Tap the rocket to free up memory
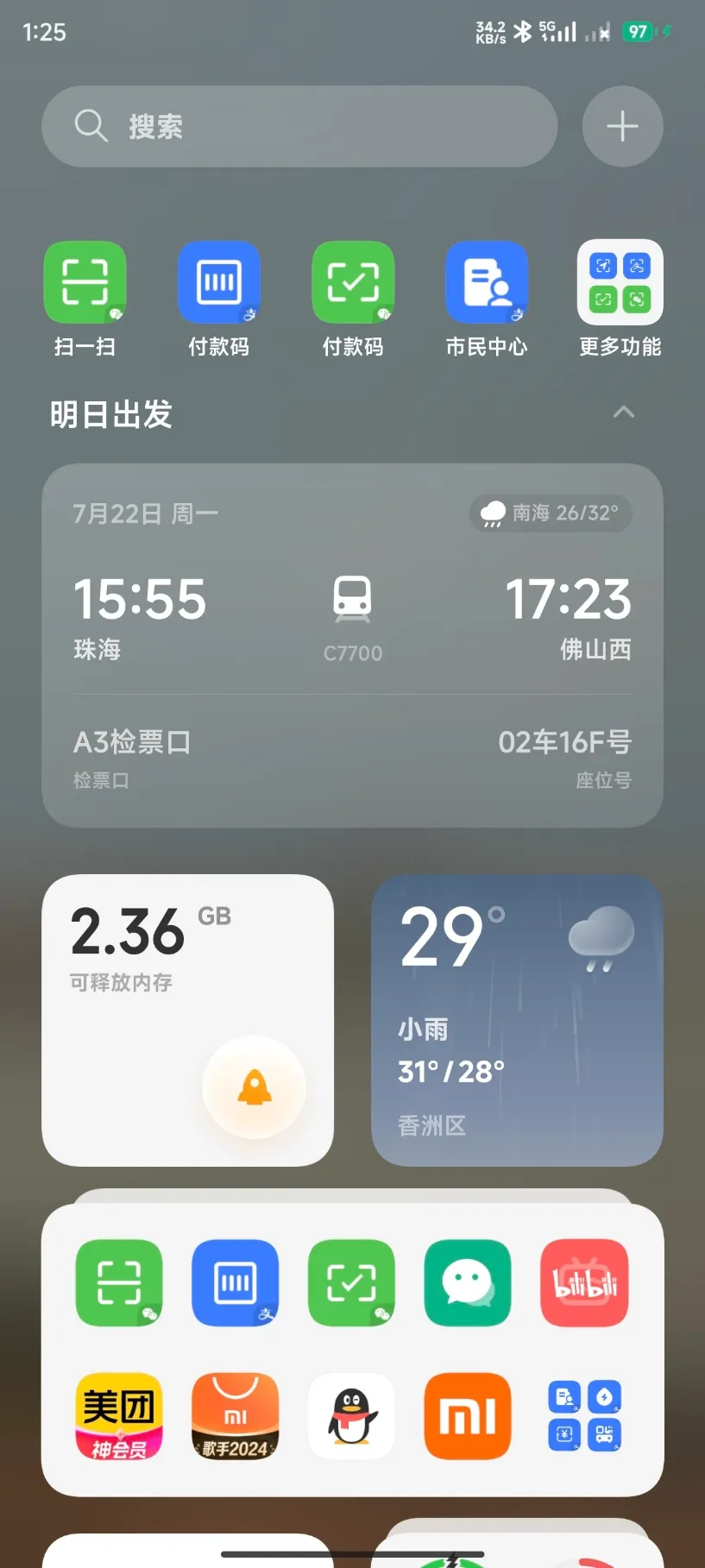The height and width of the screenshot is (1568, 705). 255,1087
